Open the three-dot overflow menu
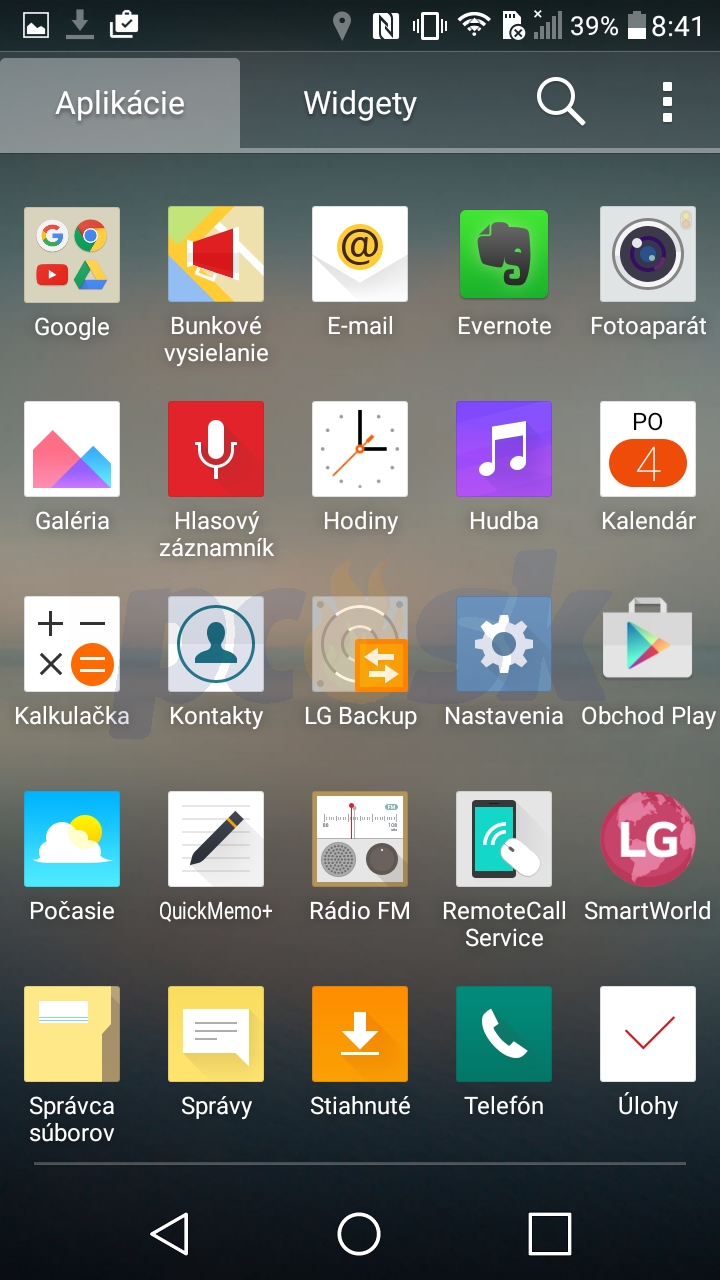Screen dimensions: 720x1280 point(667,103)
